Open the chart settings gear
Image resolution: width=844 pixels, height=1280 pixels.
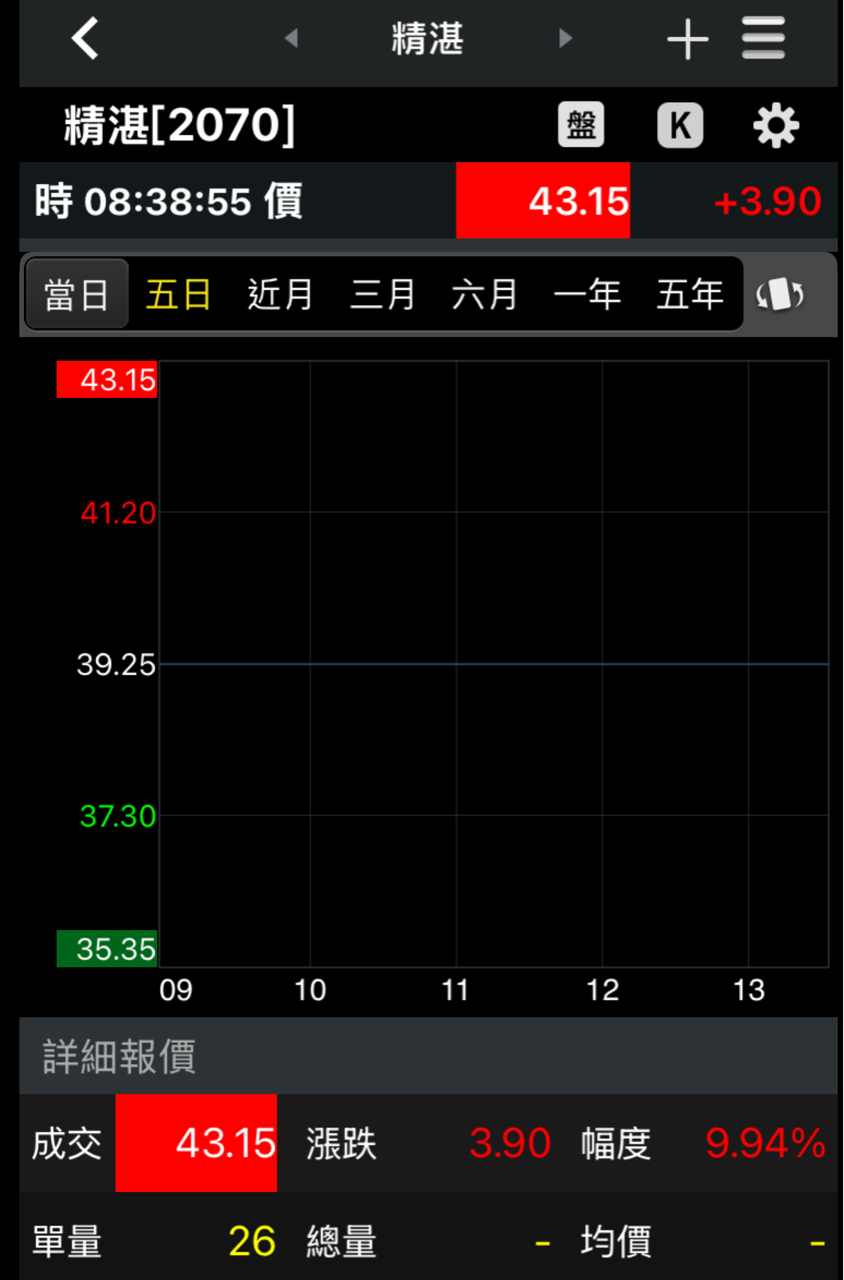click(776, 126)
